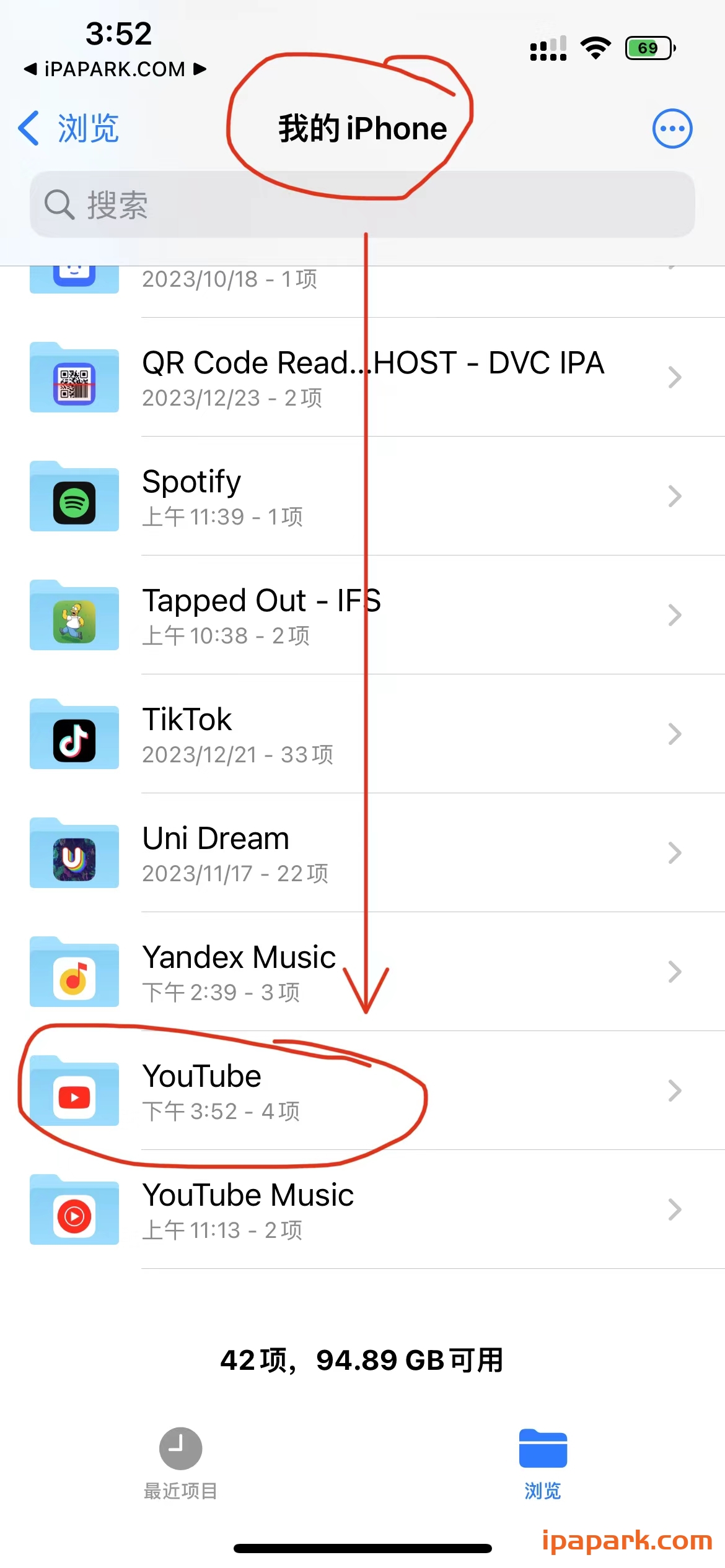
Task: Tap the YouTube Music folder icon
Action: click(74, 1210)
